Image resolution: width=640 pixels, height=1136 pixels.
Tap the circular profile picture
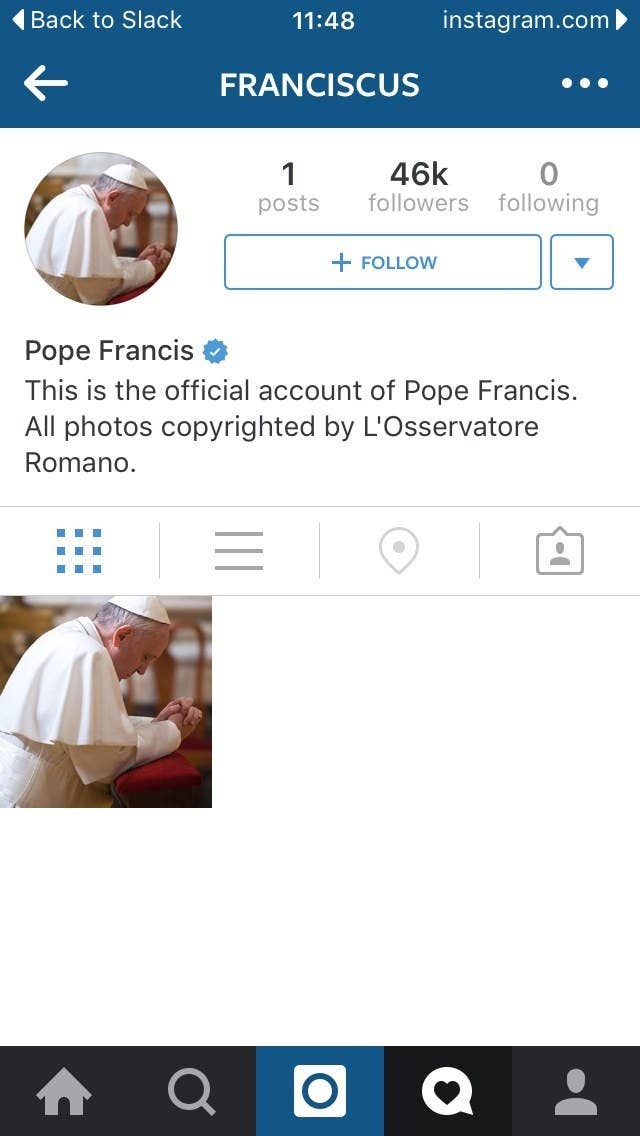click(101, 228)
